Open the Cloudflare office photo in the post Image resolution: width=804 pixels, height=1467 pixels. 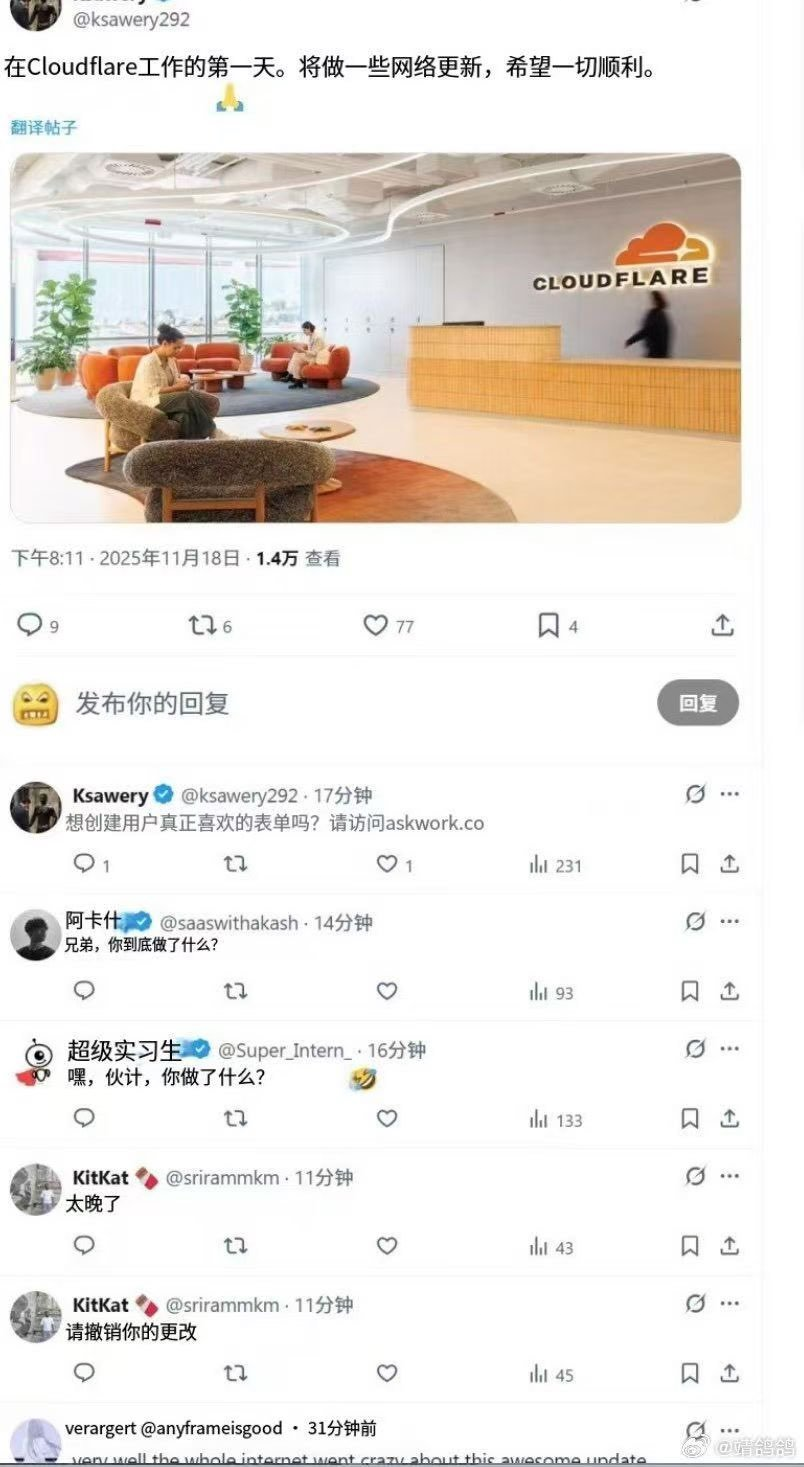(376, 338)
